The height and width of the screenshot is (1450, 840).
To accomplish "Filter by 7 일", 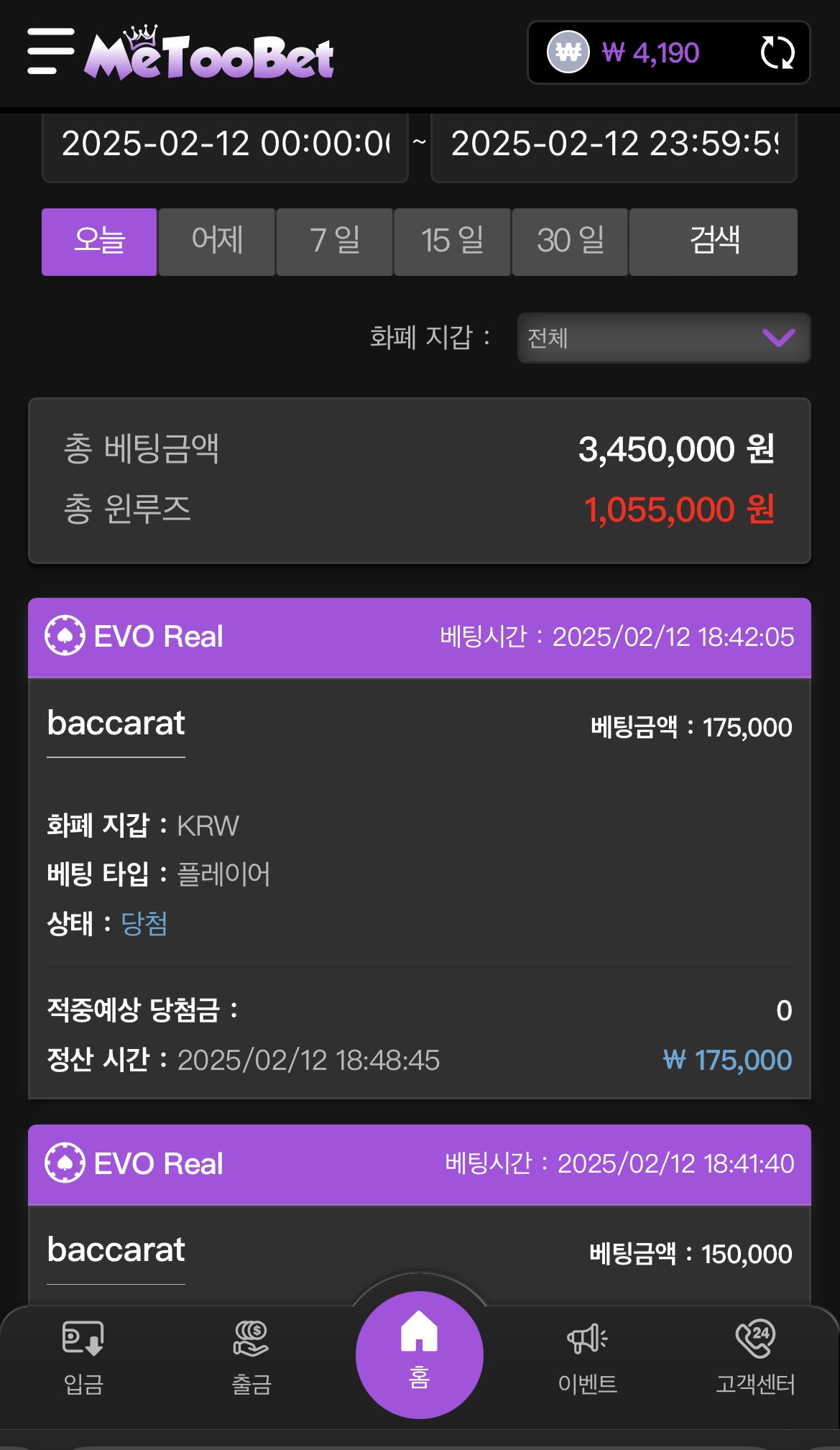I will [335, 242].
